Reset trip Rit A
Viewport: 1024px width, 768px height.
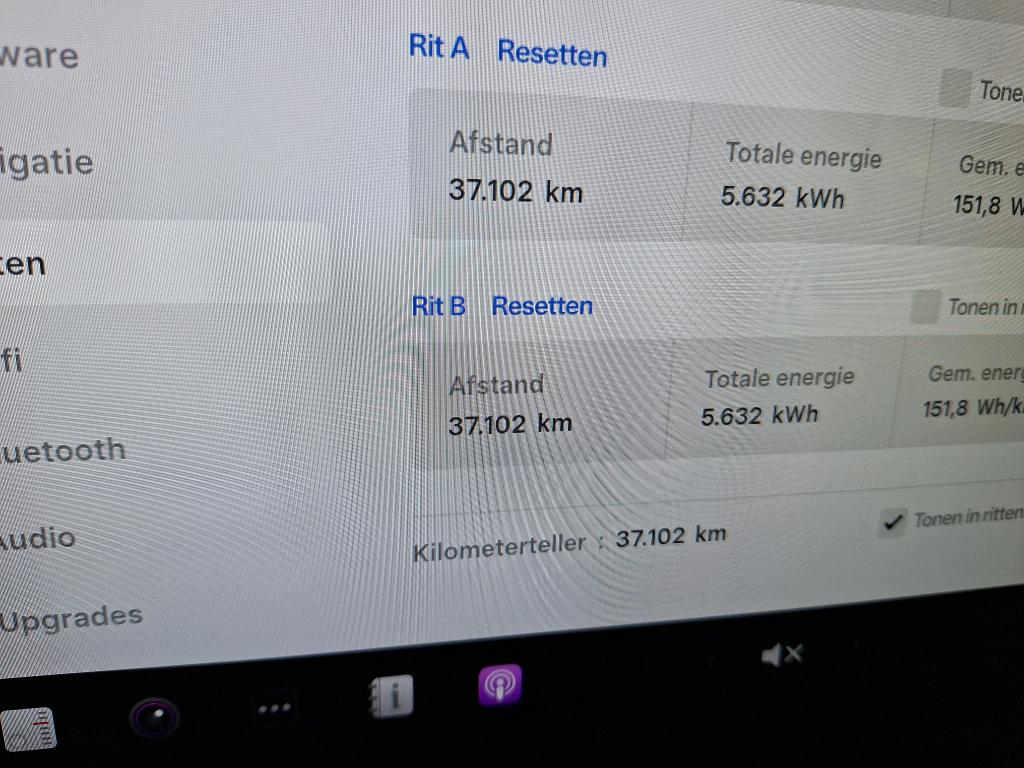(552, 52)
